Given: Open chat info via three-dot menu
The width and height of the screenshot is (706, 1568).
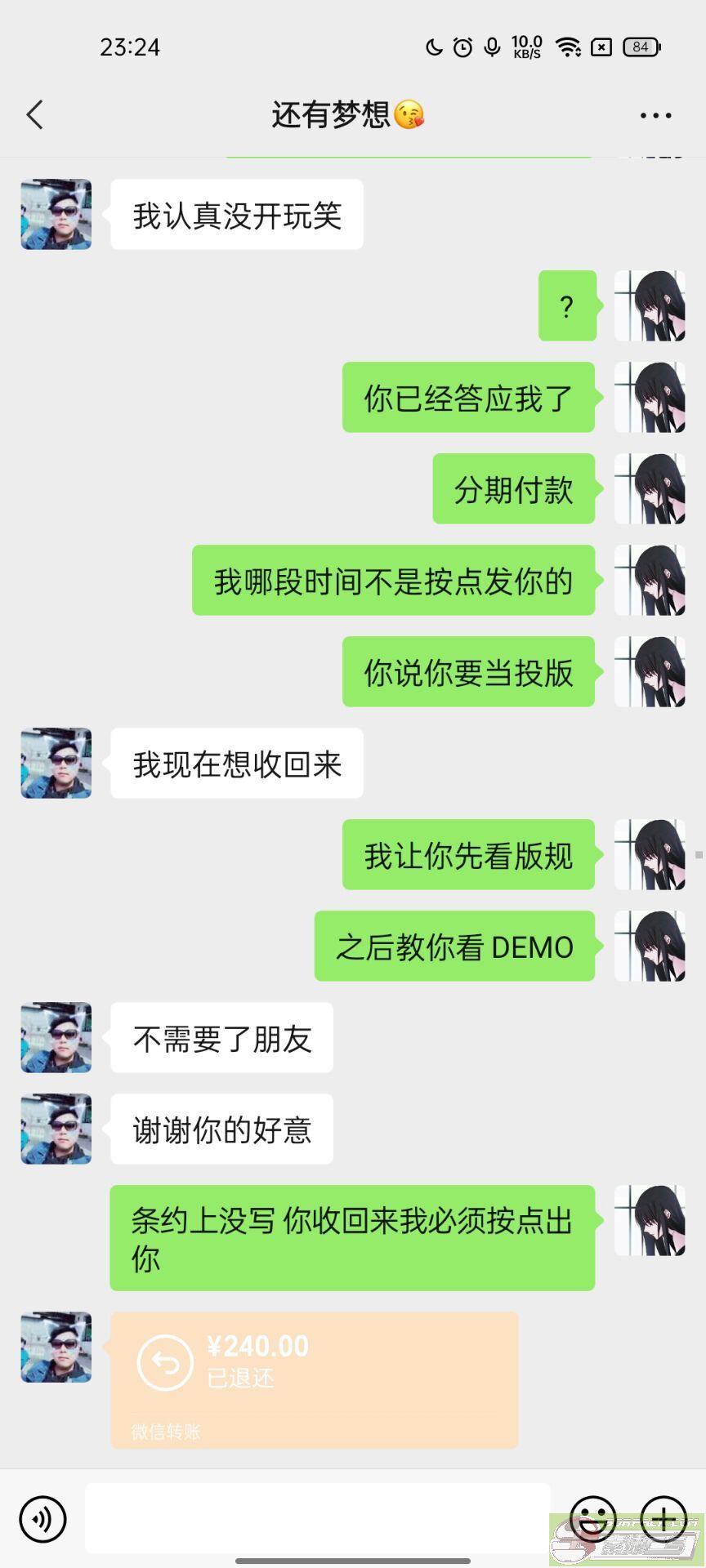Looking at the screenshot, I should [x=655, y=116].
